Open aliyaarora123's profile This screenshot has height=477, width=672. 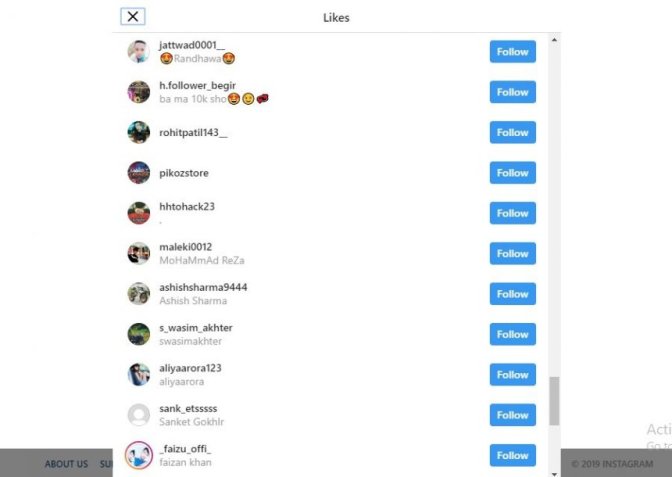pyautogui.click(x=190, y=368)
